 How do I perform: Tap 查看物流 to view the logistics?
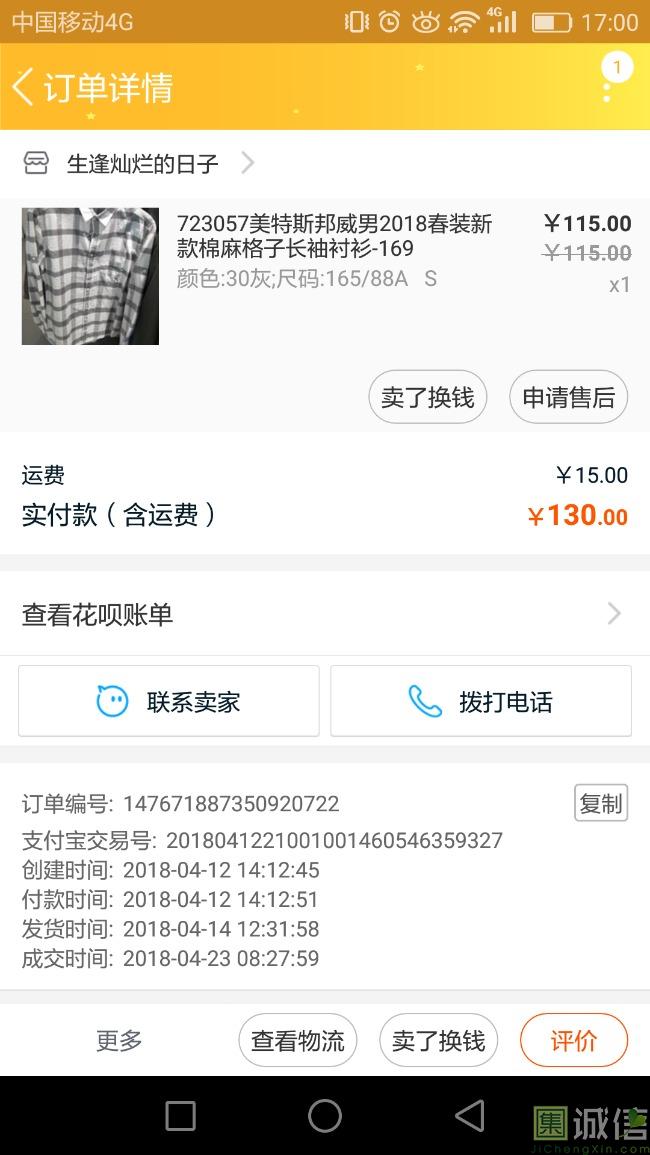point(297,1040)
